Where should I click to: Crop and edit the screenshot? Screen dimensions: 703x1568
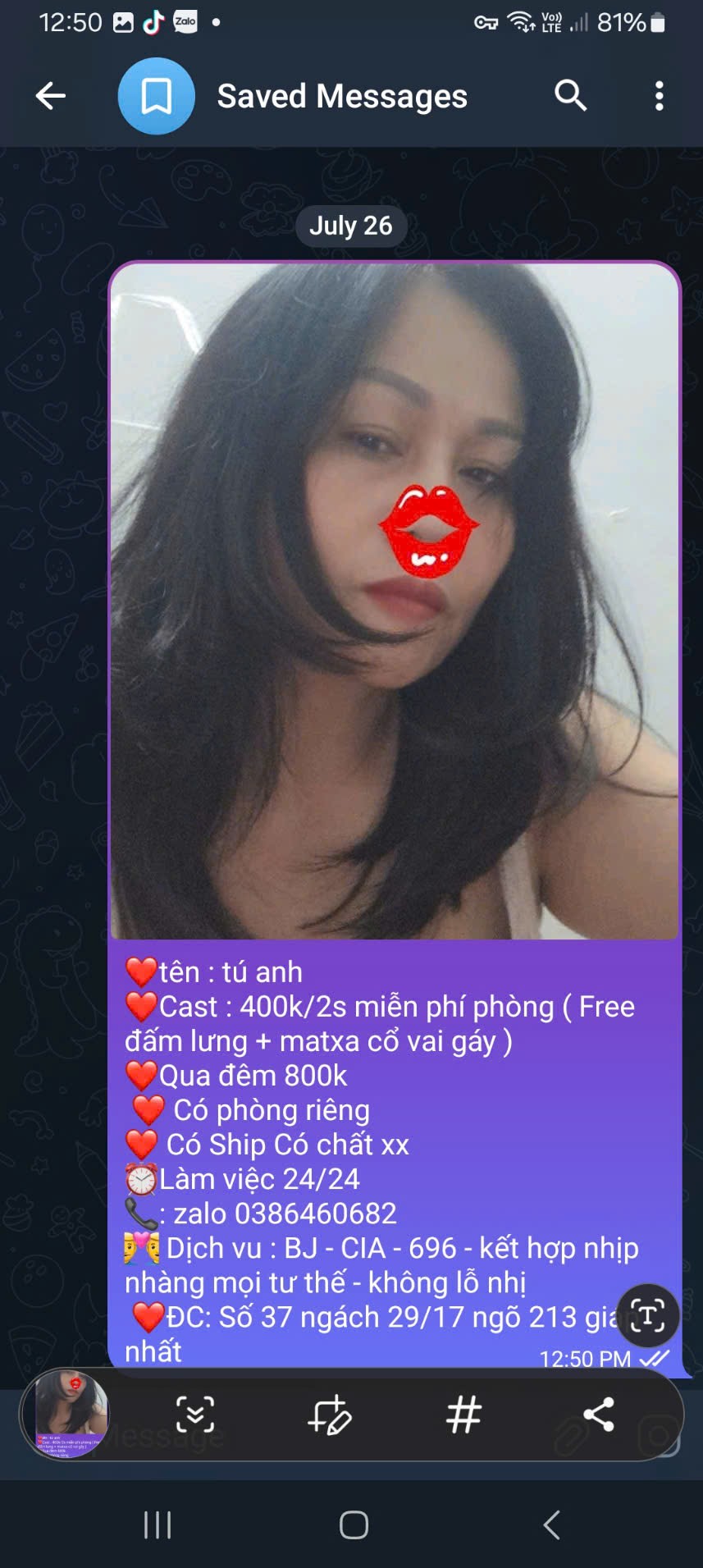click(x=330, y=1415)
